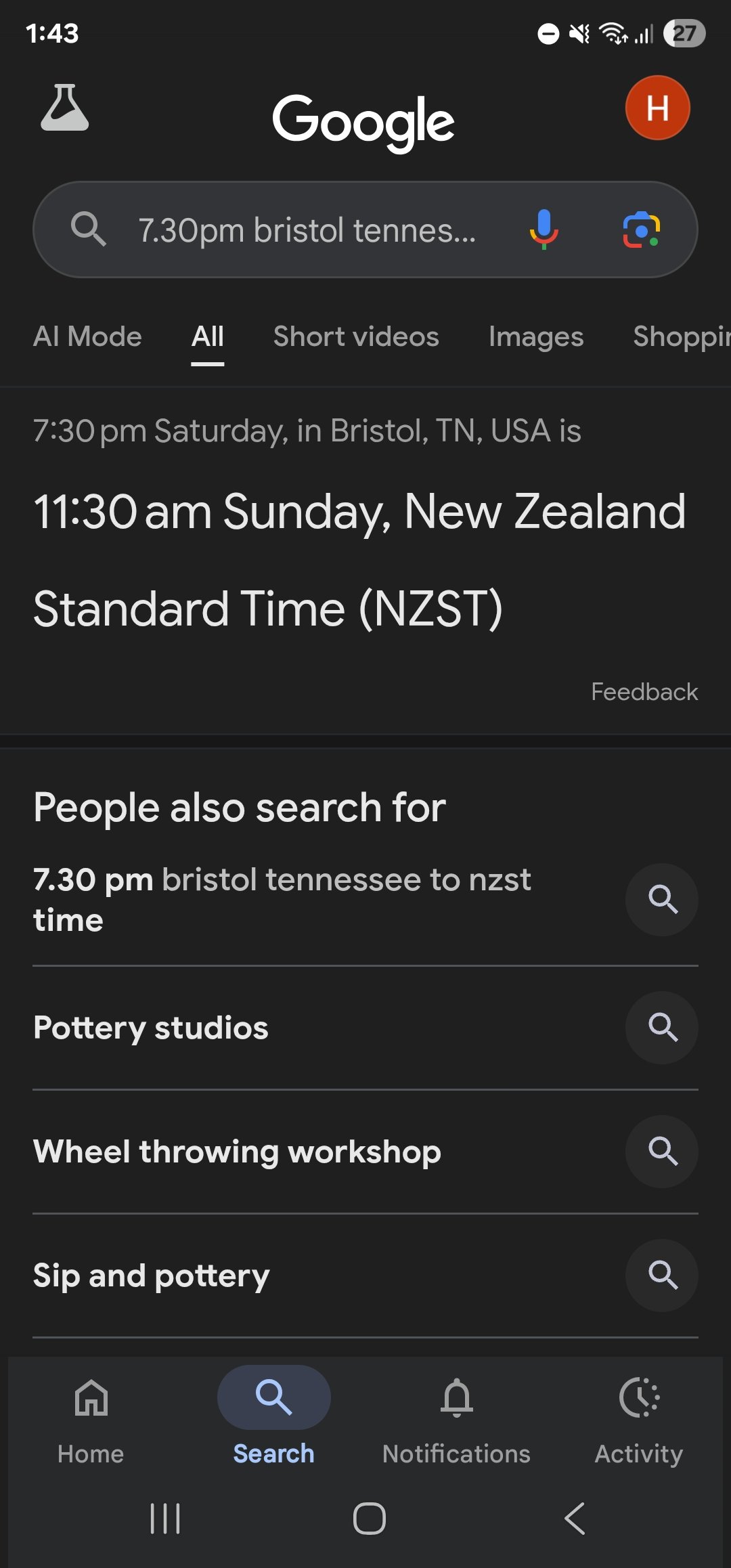Screen dimensions: 731x1568
Task: Search for Sip and pottery
Action: [152, 1276]
